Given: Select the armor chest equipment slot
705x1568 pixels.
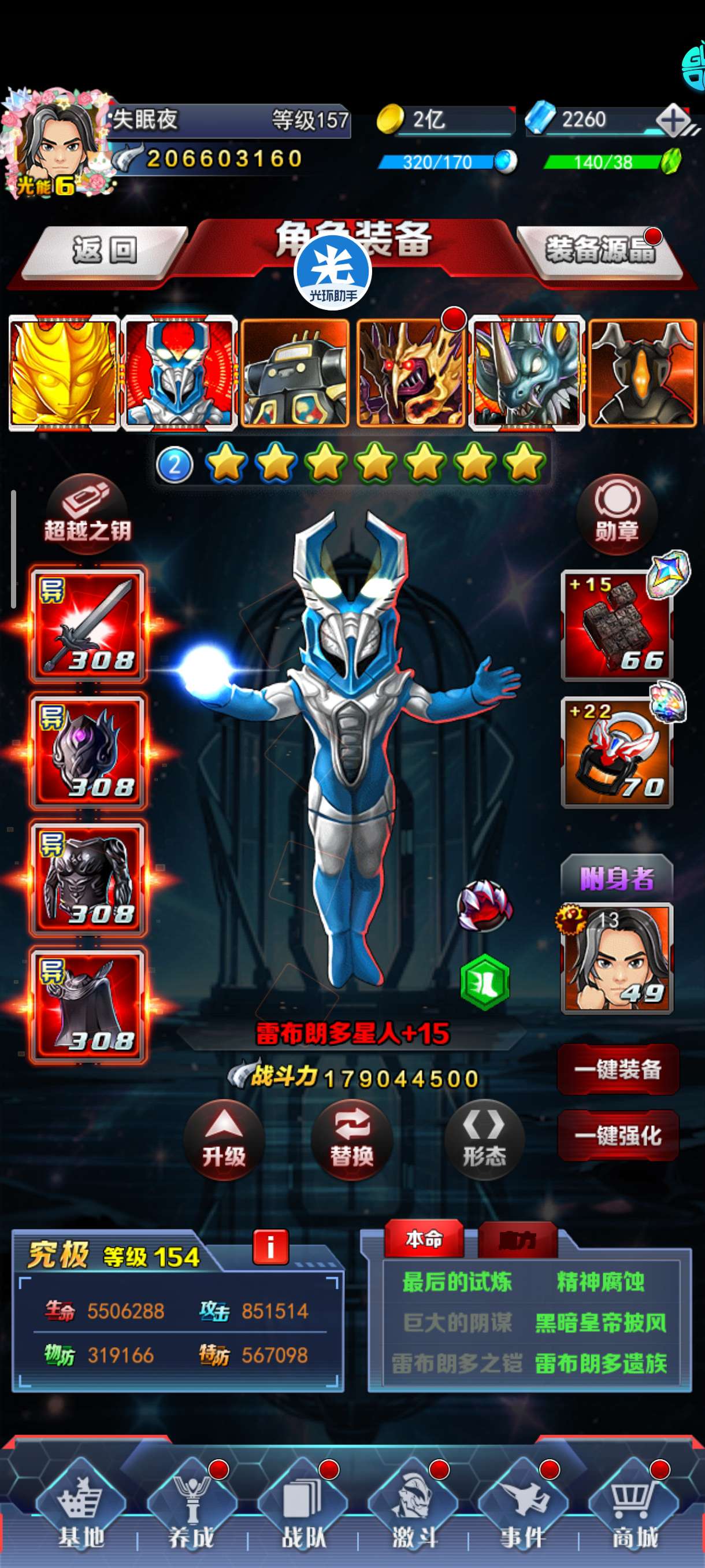Looking at the screenshot, I should point(88,878).
